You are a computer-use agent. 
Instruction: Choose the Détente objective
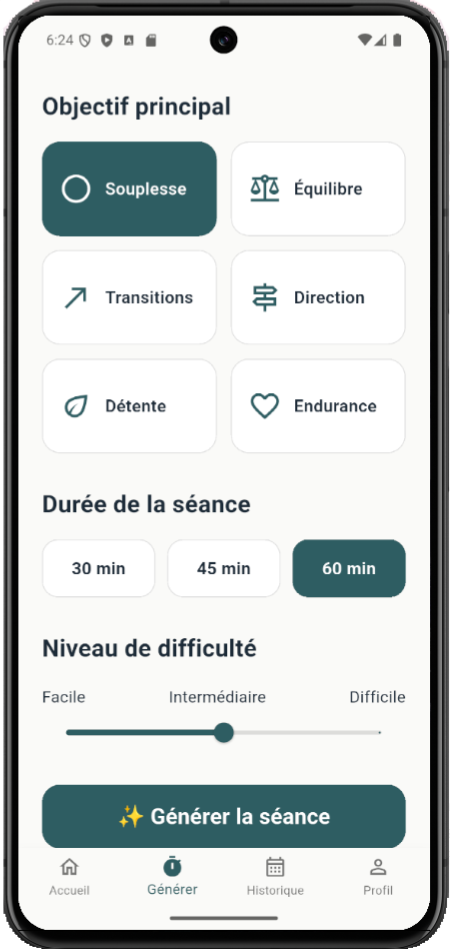129,406
